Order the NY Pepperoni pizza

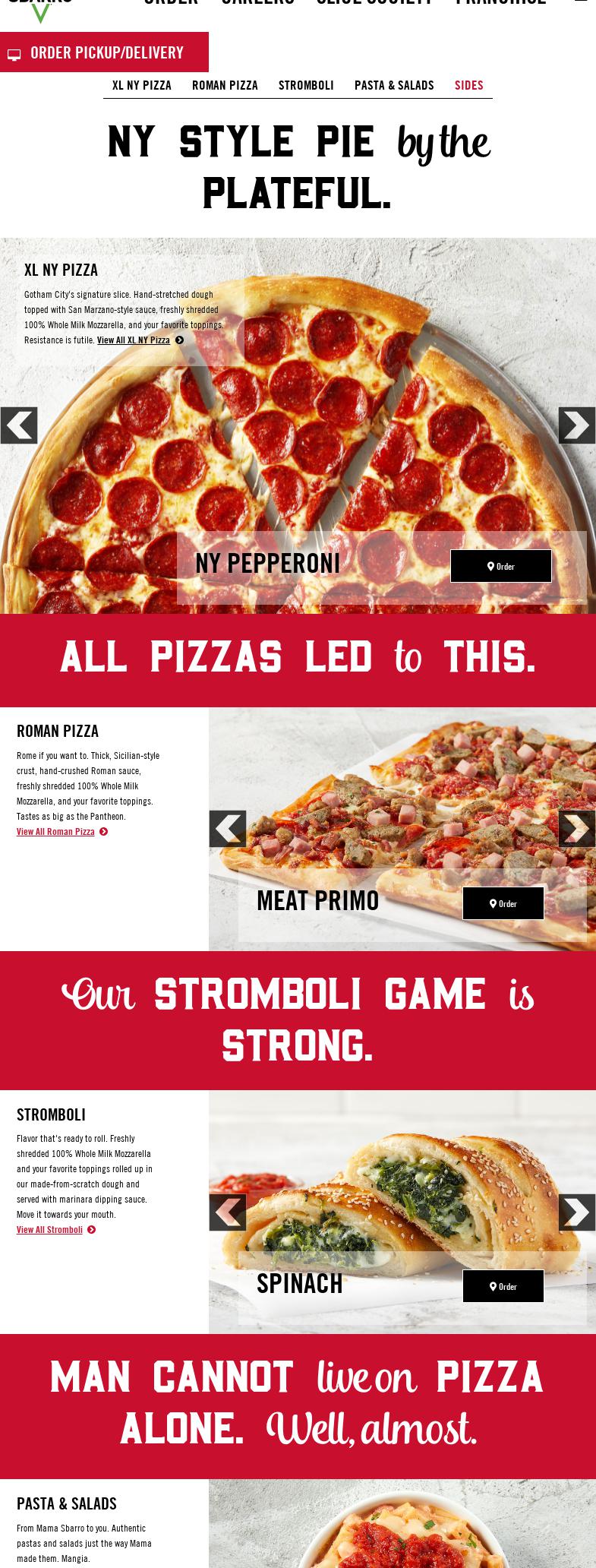pos(500,566)
